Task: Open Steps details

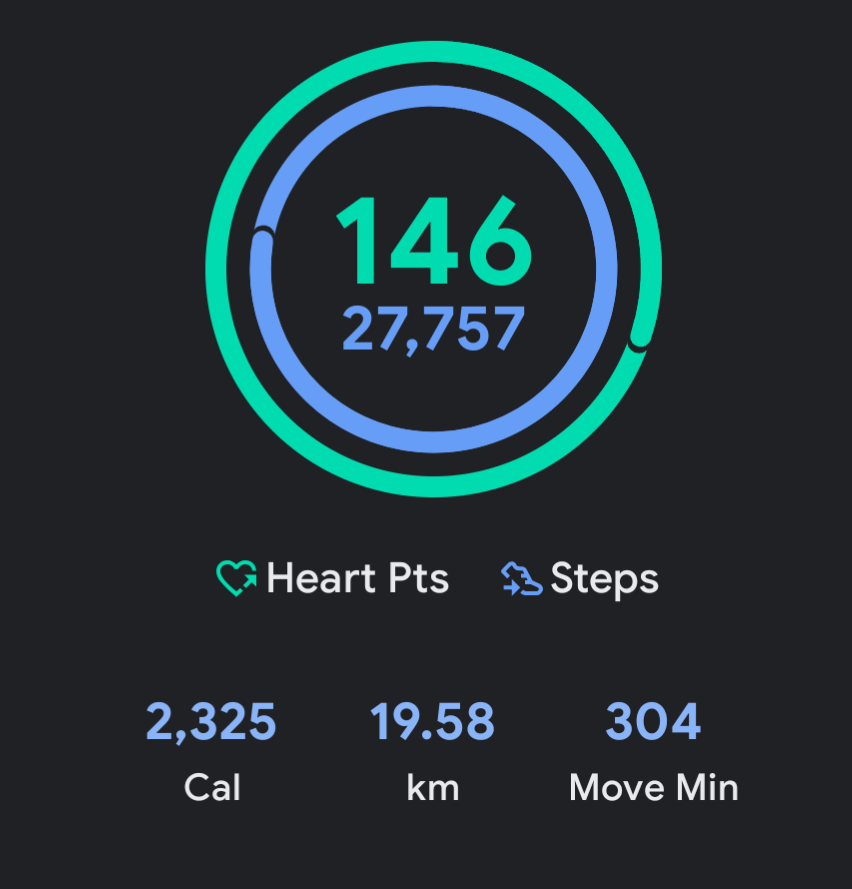Action: (580, 579)
